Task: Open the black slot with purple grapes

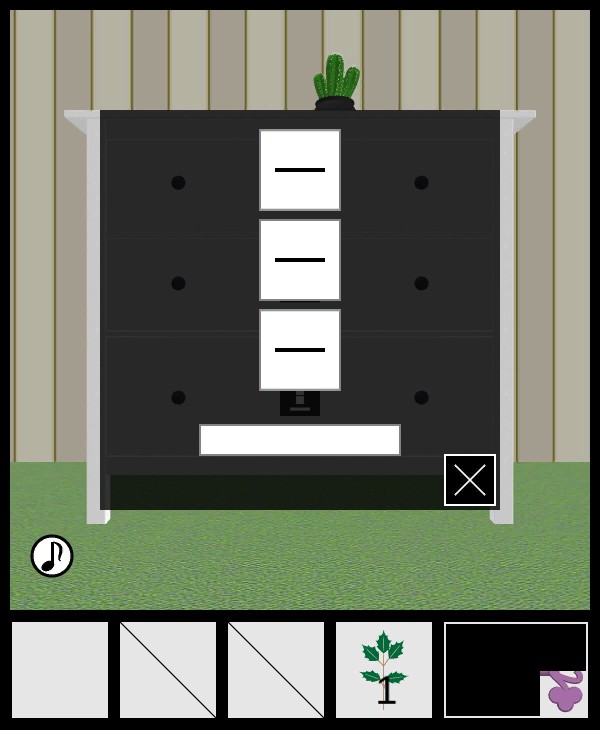Action: (516, 670)
